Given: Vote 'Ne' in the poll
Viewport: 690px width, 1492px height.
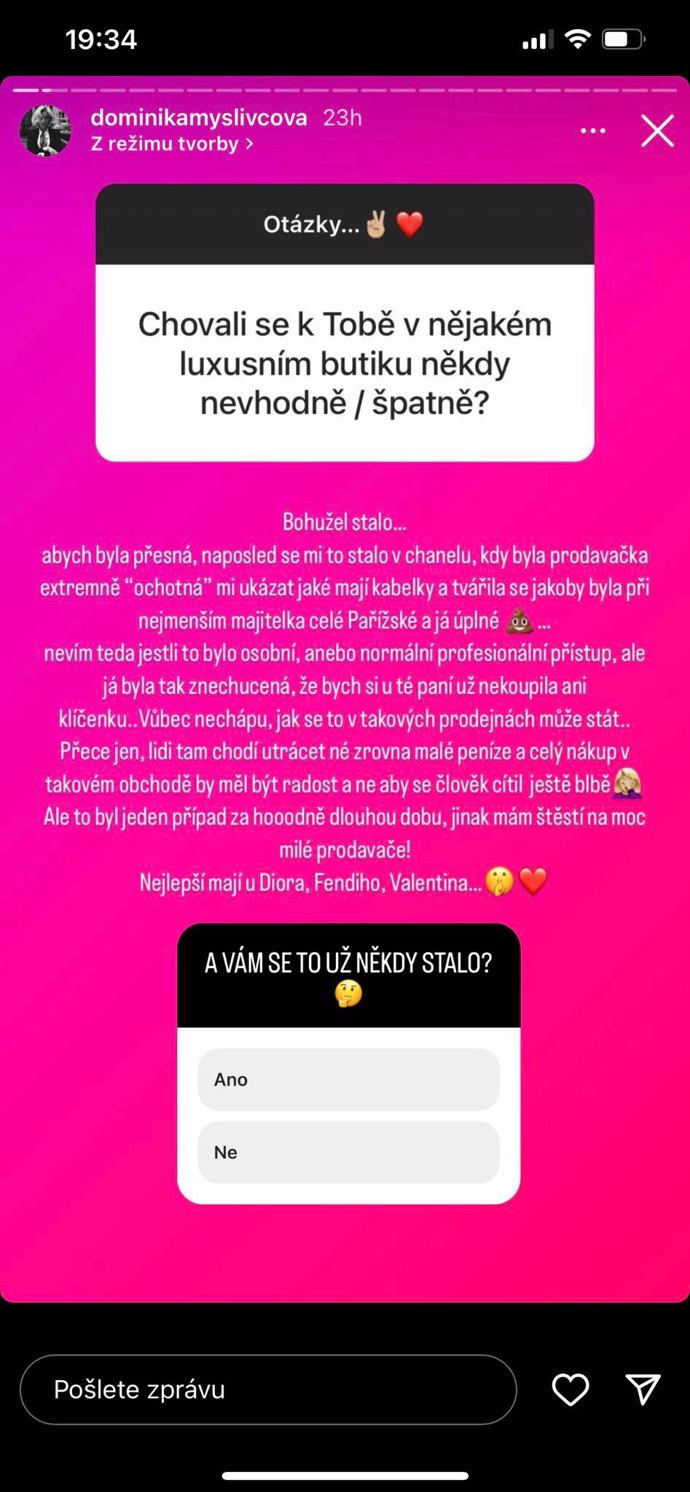Looking at the screenshot, I should tap(348, 1152).
